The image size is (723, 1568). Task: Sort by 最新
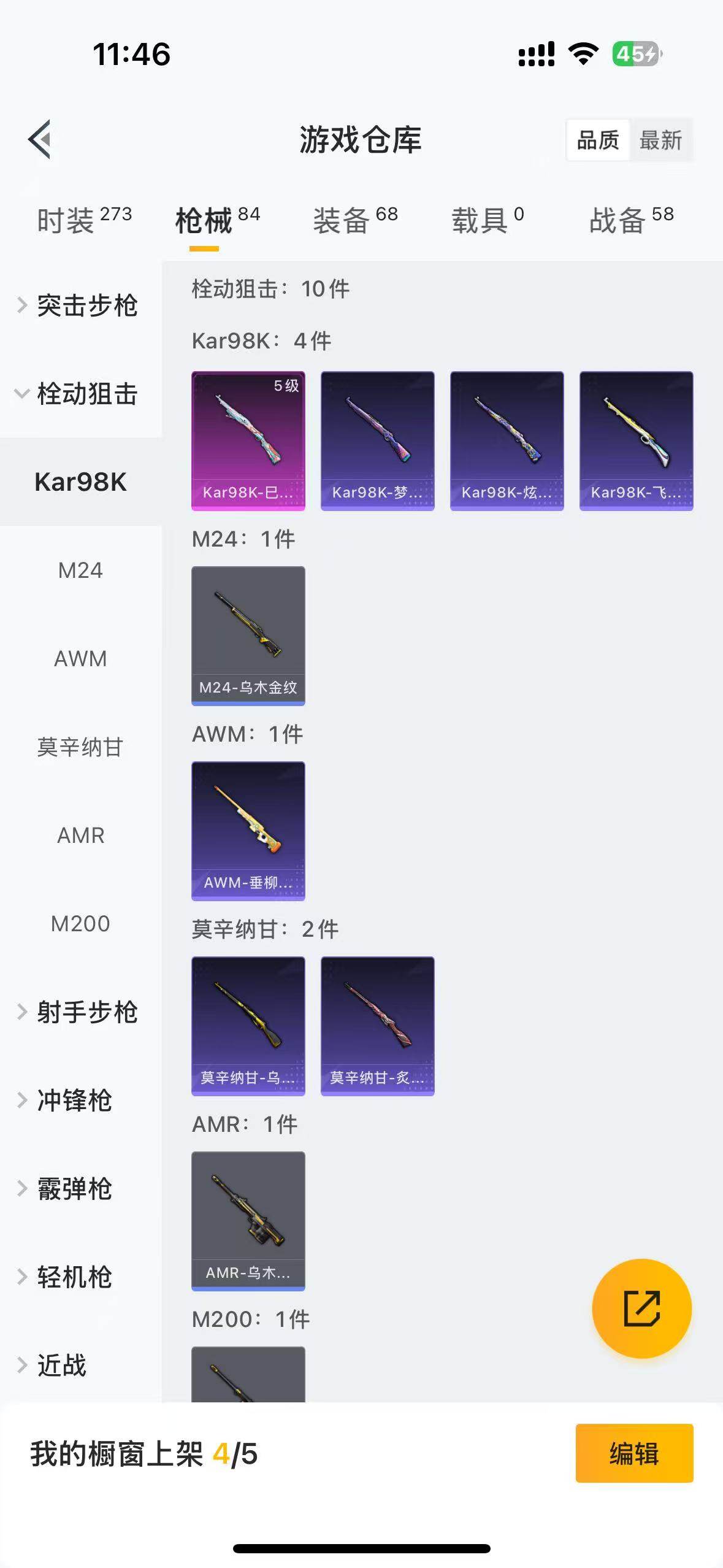660,140
